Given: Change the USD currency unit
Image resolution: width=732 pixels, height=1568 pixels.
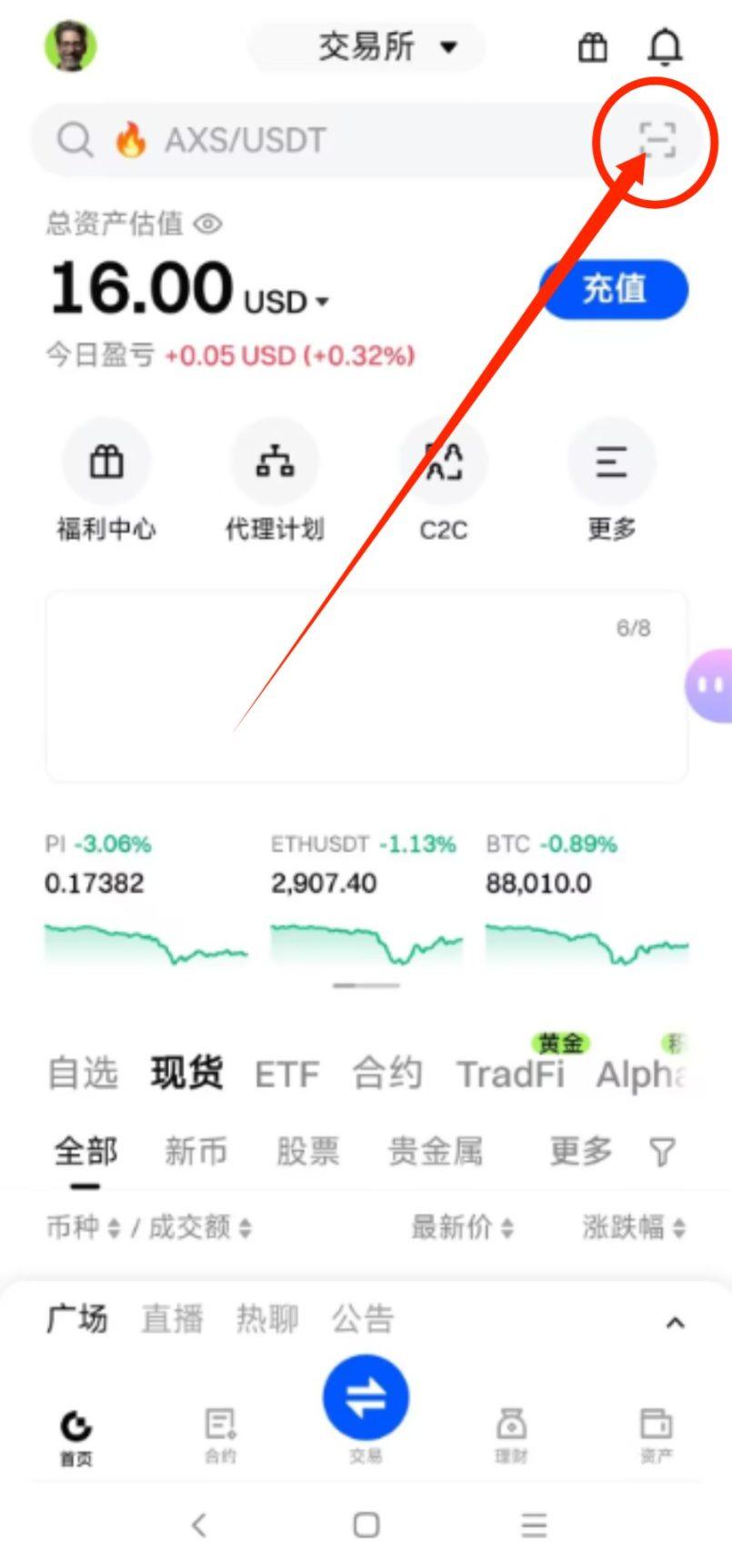Looking at the screenshot, I should pyautogui.click(x=286, y=301).
